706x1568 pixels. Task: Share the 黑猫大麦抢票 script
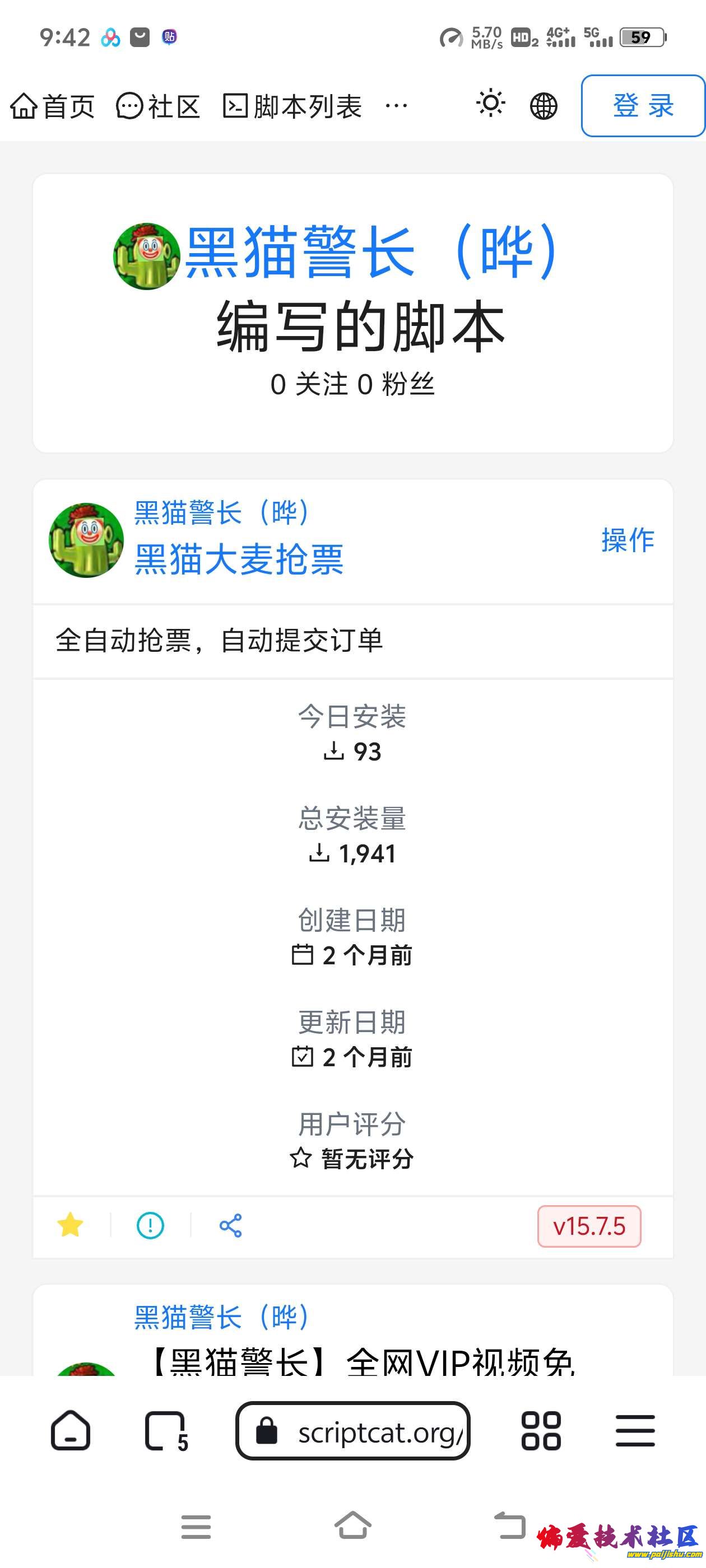point(230,1225)
